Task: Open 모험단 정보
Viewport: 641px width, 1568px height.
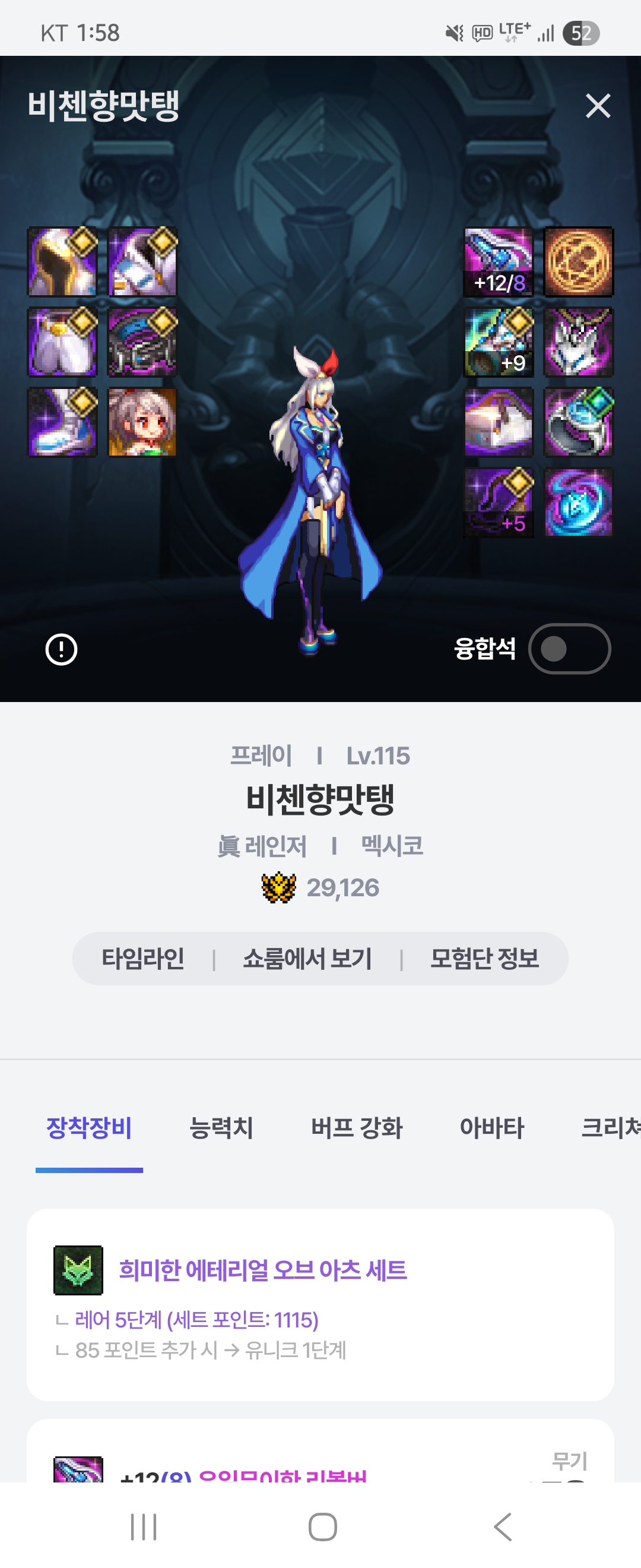Action: pyautogui.click(x=485, y=959)
